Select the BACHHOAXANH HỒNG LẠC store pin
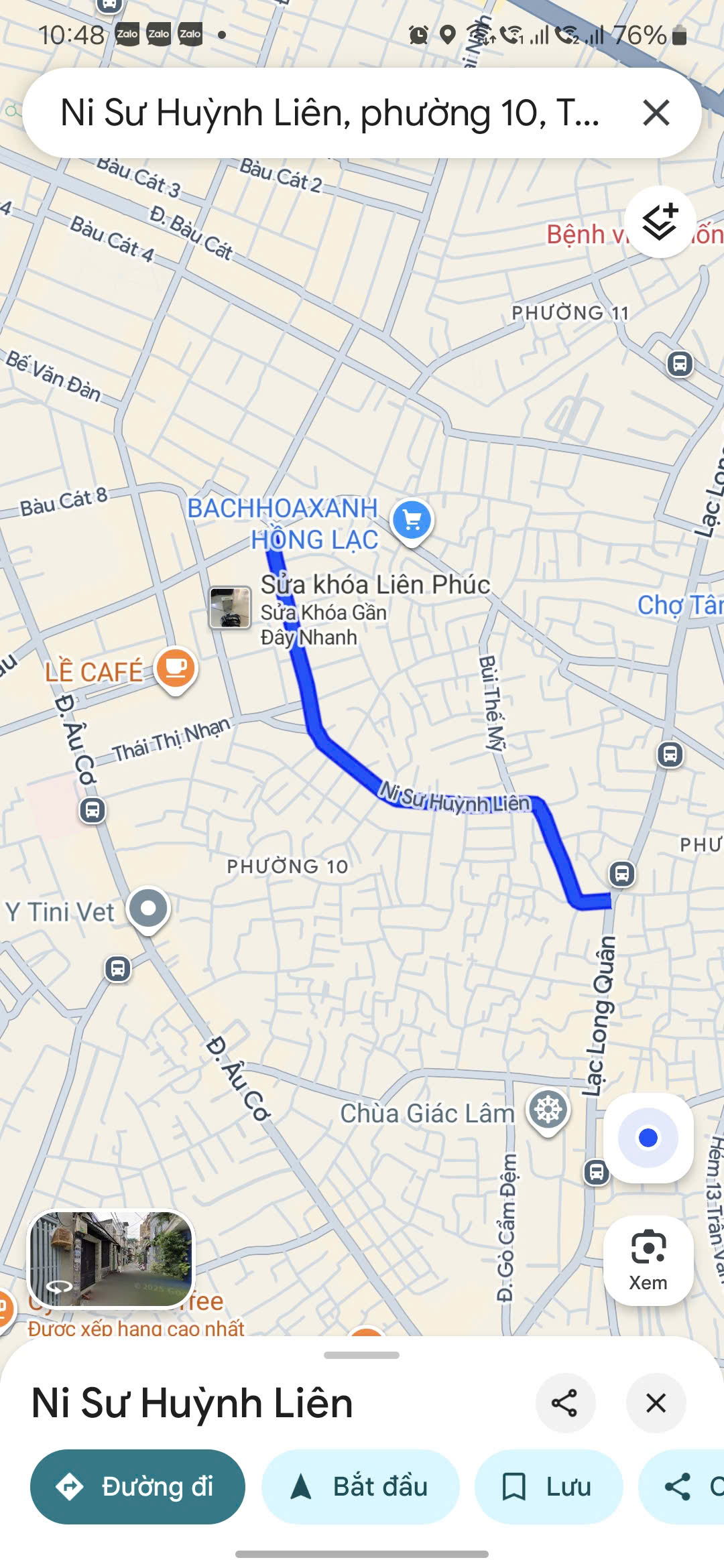 pos(412,521)
